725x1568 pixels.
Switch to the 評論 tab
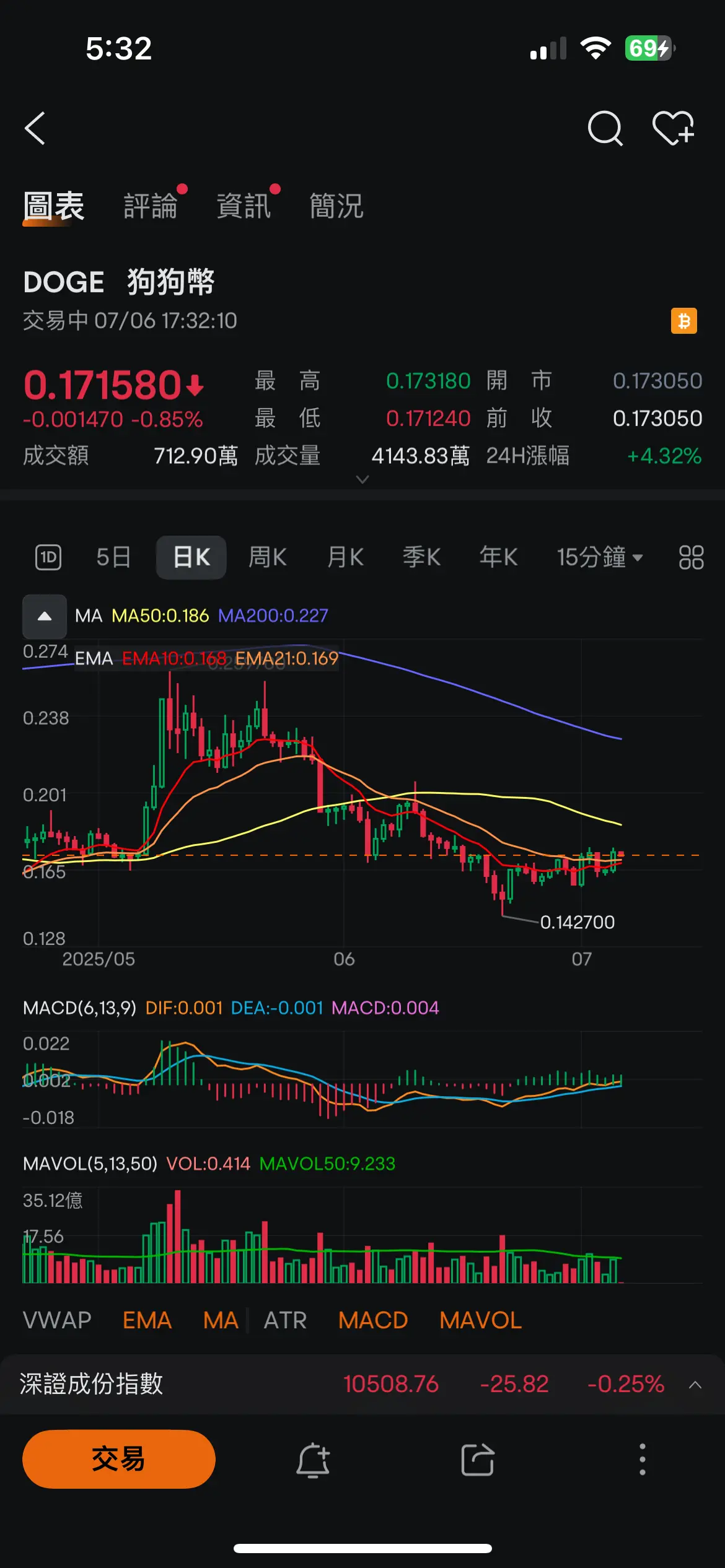click(151, 206)
